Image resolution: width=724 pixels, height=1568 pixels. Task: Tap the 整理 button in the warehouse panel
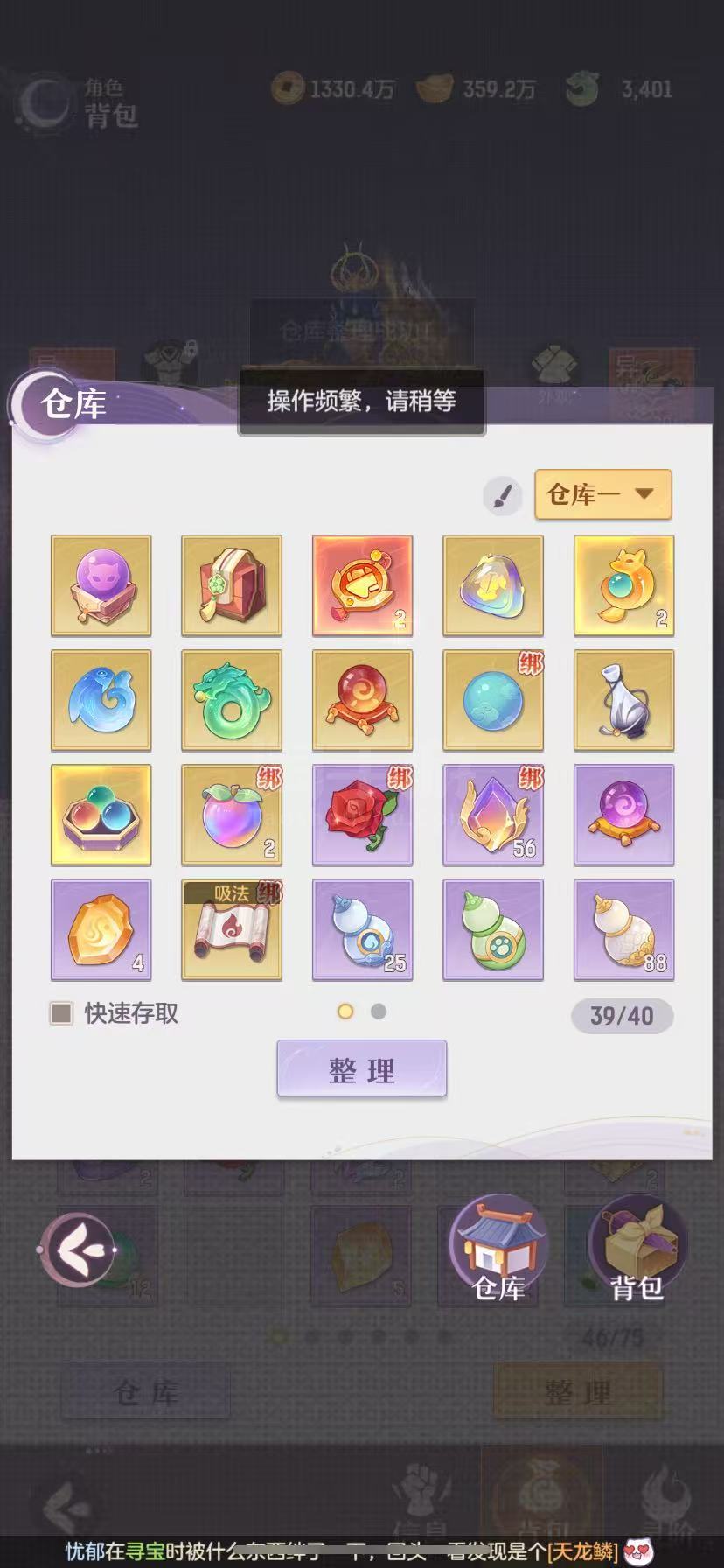[362, 1068]
